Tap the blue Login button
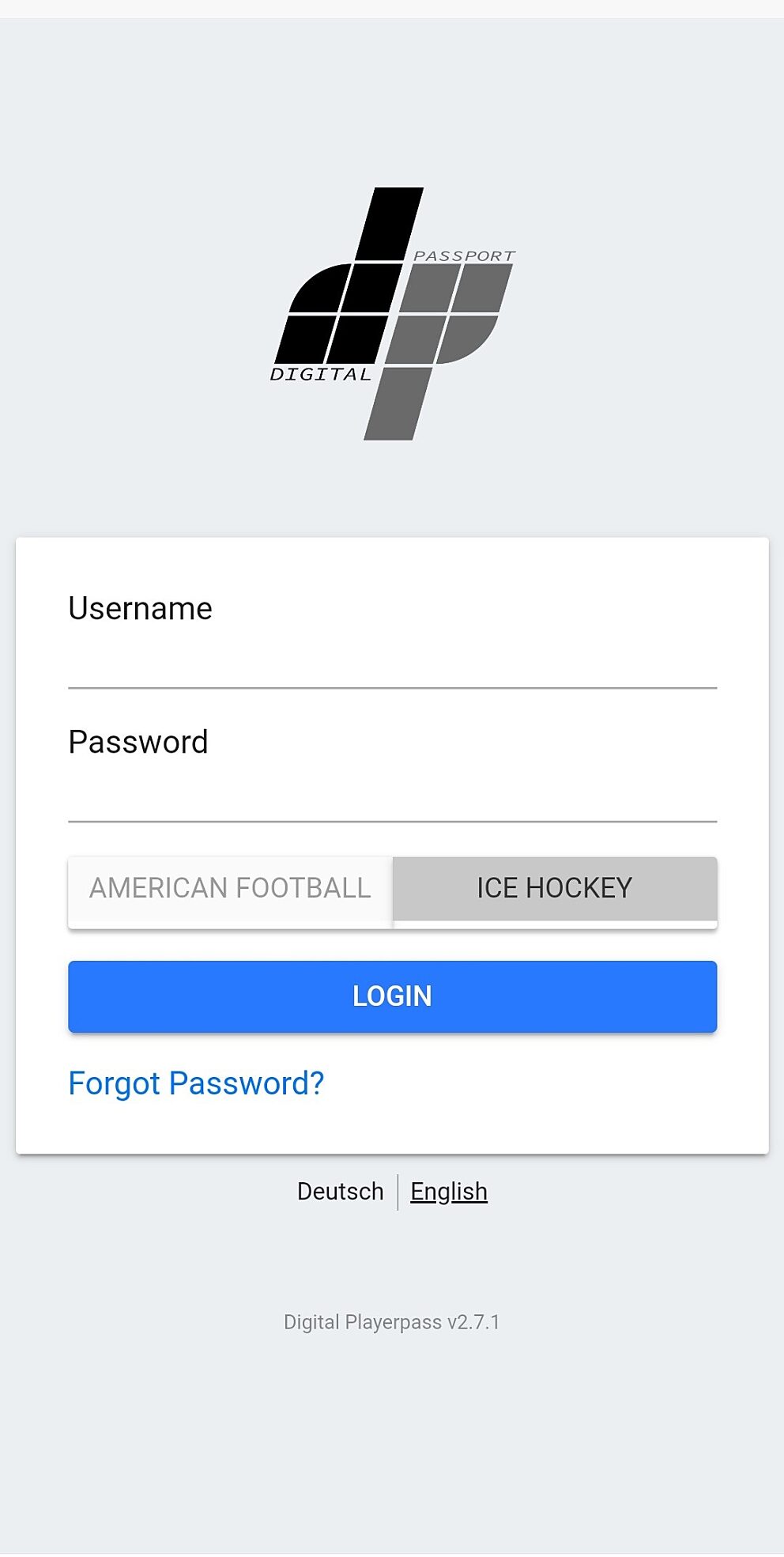Viewport: 784px width, 1557px height. coord(392,996)
